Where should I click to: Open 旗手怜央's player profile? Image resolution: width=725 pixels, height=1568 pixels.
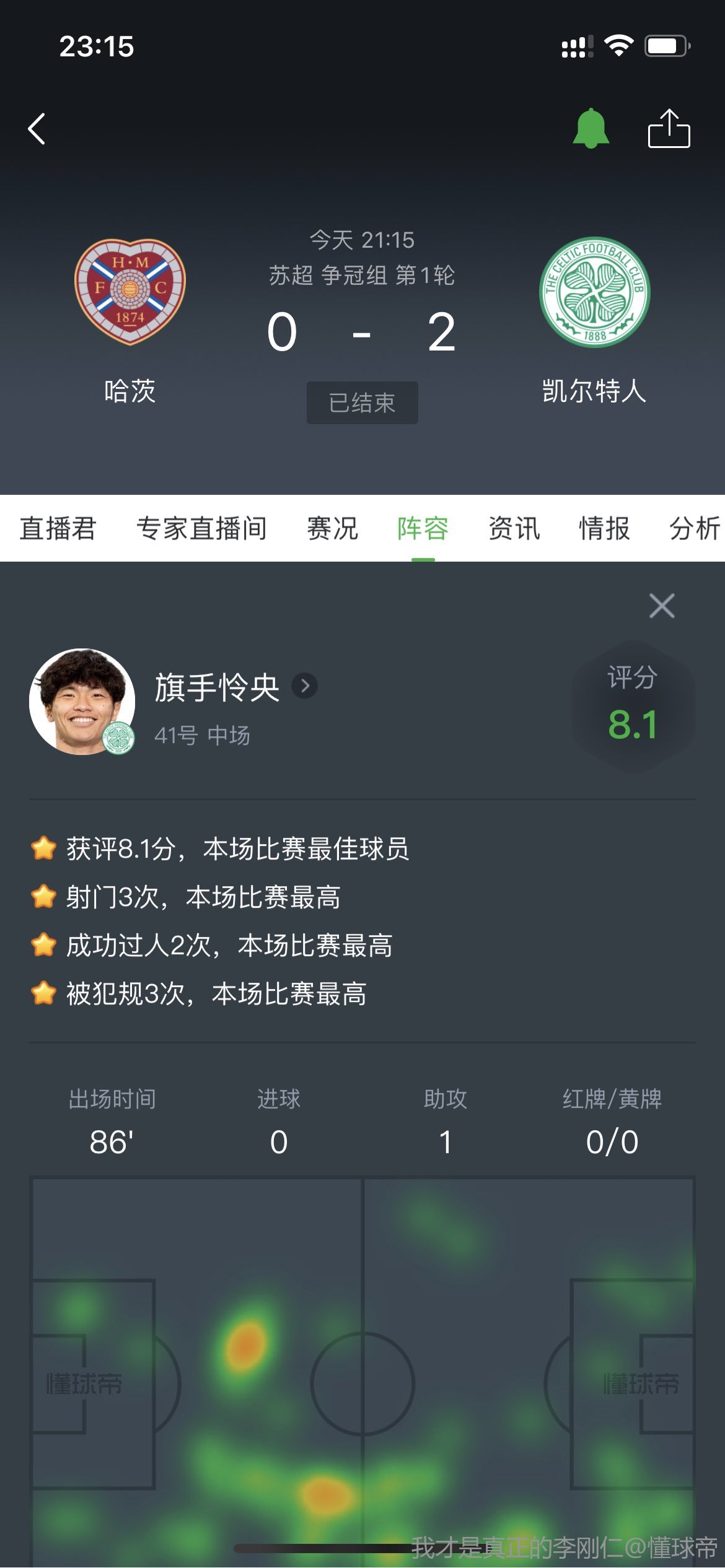pyautogui.click(x=235, y=687)
